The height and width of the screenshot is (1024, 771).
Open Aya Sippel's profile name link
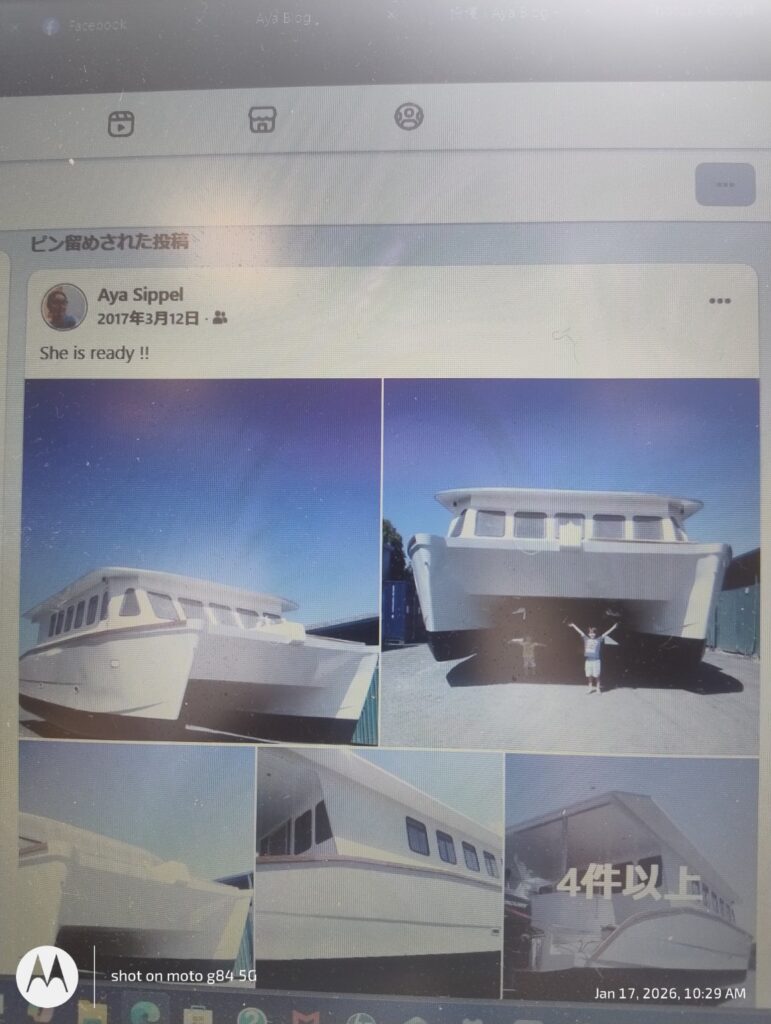(x=140, y=295)
